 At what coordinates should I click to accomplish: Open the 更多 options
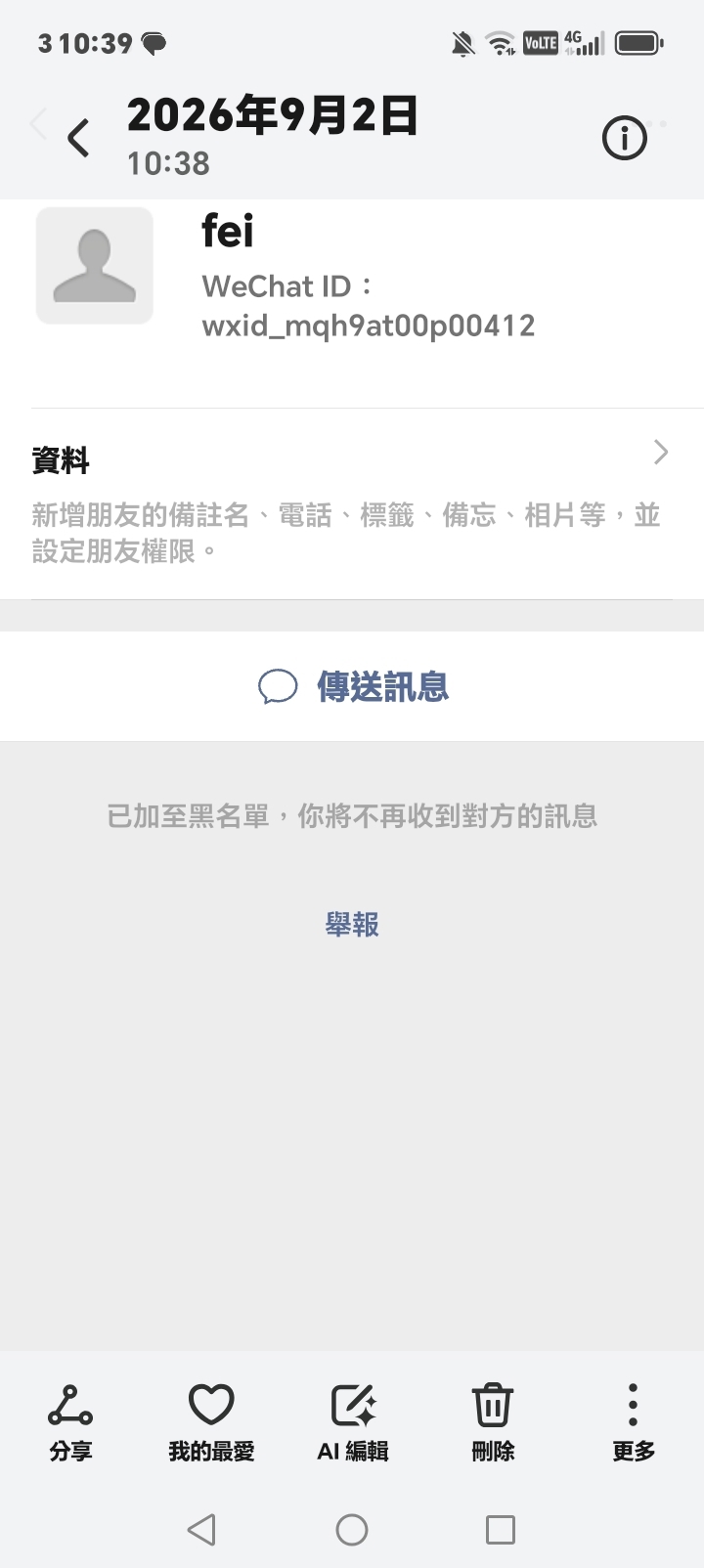[634, 1422]
